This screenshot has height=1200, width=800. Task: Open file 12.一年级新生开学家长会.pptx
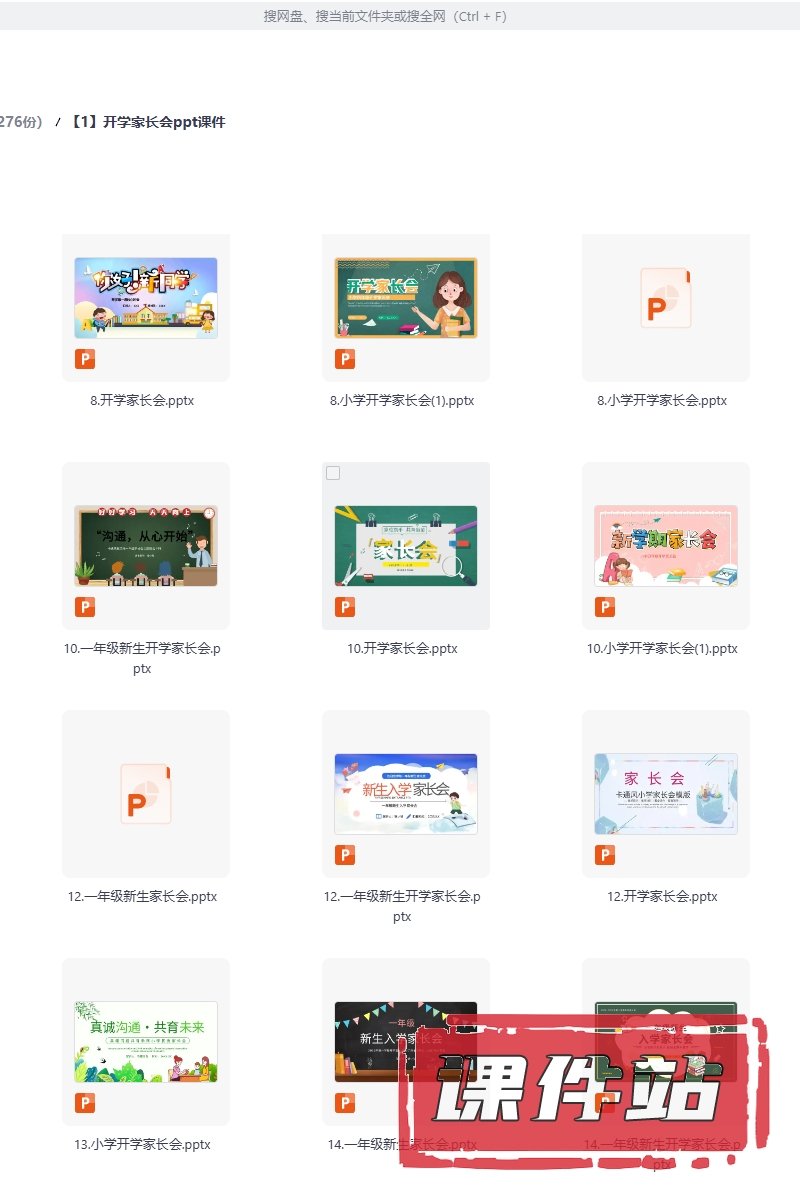(406, 794)
